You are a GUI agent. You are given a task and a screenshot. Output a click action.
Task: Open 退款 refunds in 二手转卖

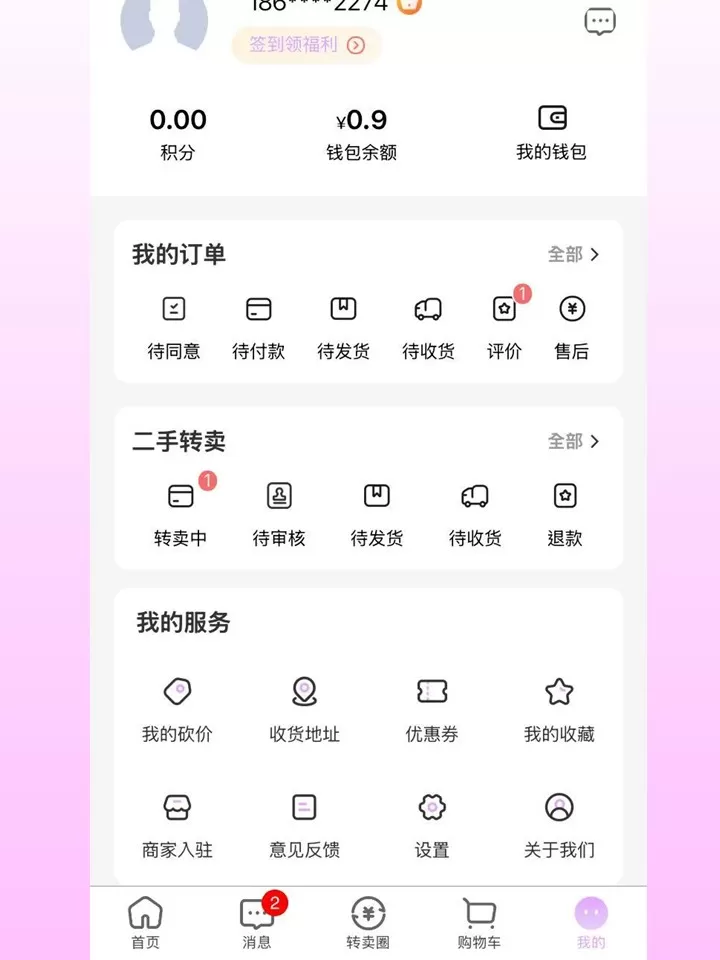point(565,513)
